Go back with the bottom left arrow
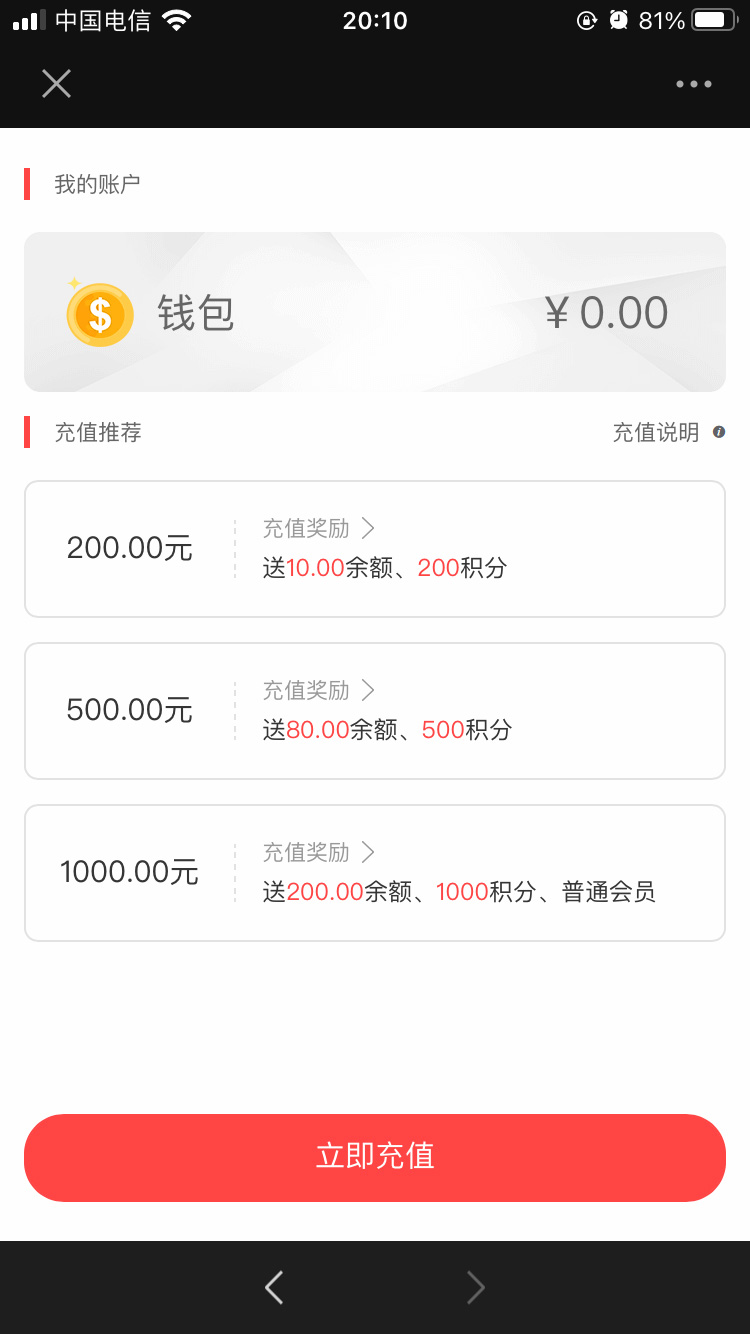Image resolution: width=750 pixels, height=1334 pixels. [274, 1287]
